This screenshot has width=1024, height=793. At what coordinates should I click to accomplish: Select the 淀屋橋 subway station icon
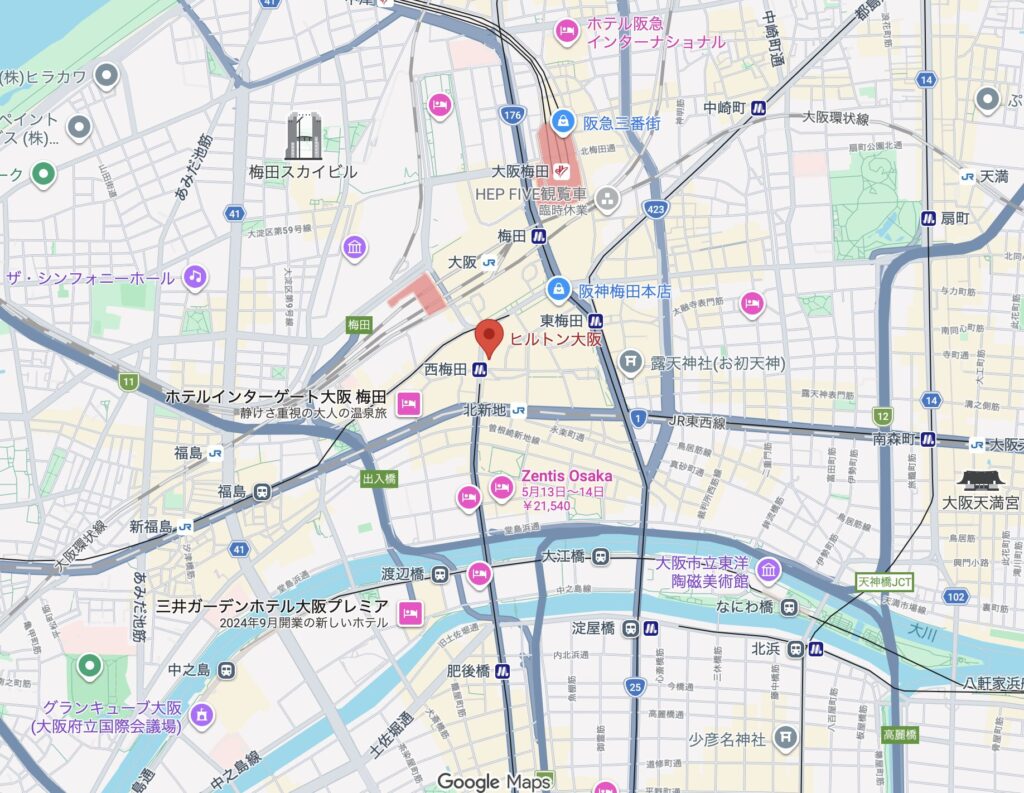[x=649, y=629]
